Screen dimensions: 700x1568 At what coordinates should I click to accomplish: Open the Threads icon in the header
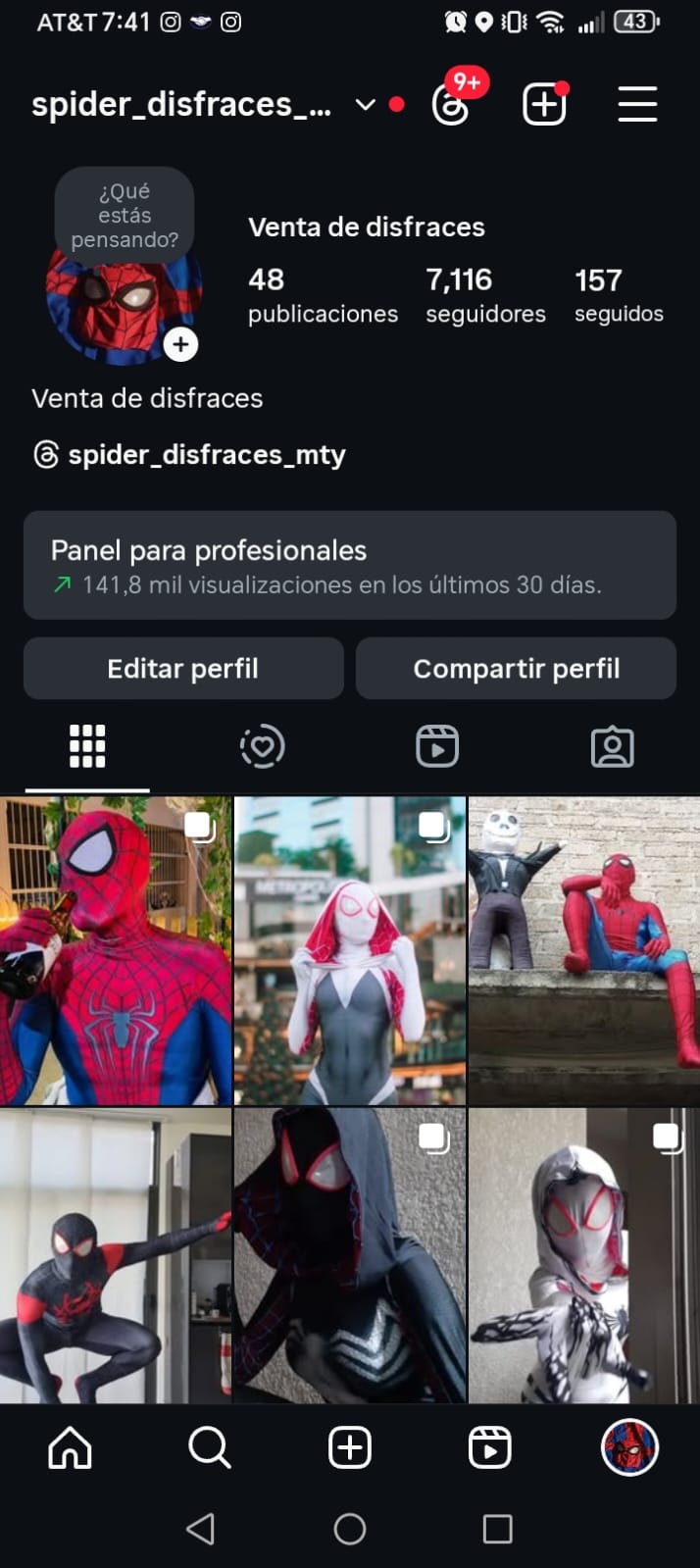click(x=450, y=104)
